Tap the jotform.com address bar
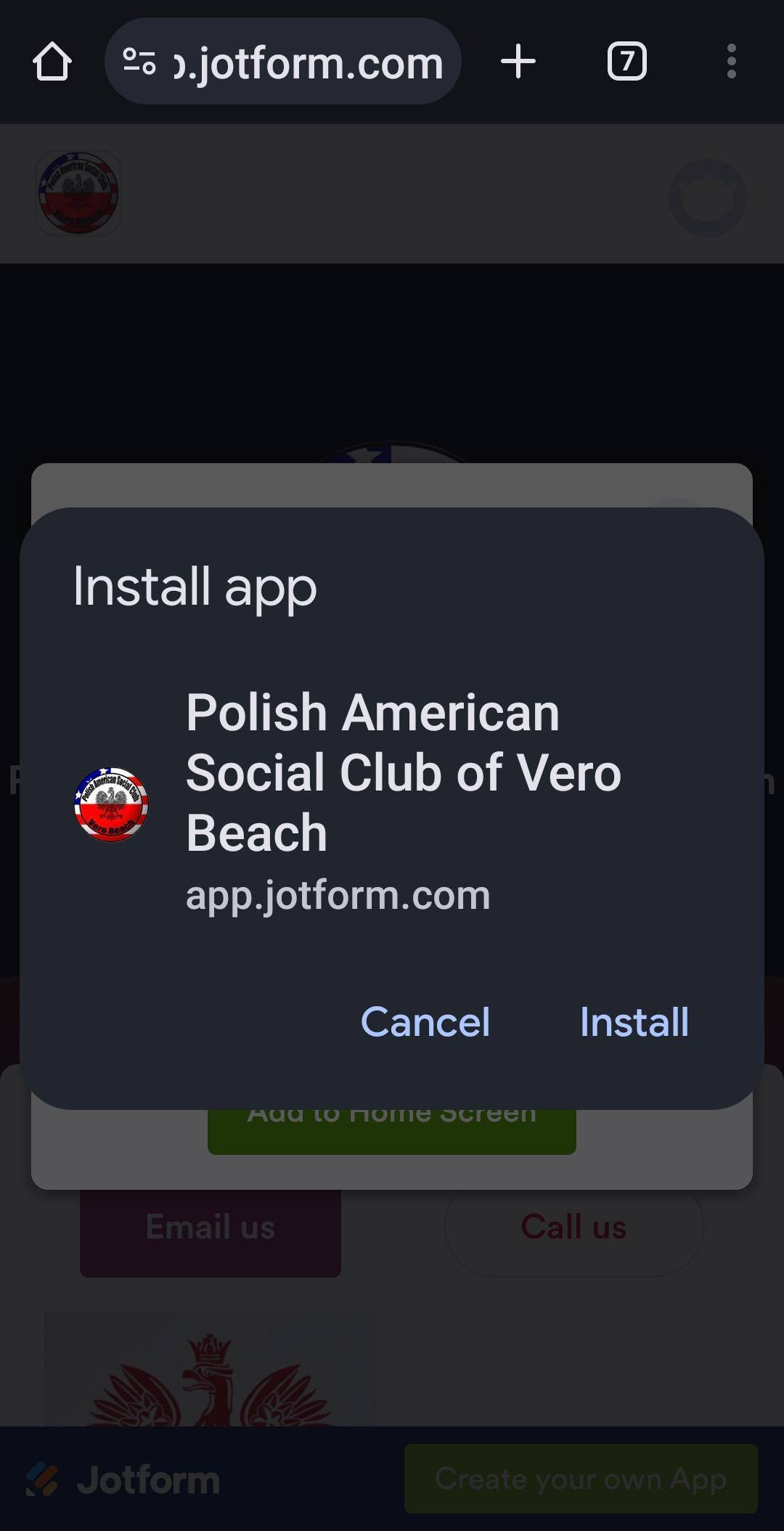This screenshot has height=1531, width=784. point(309,62)
